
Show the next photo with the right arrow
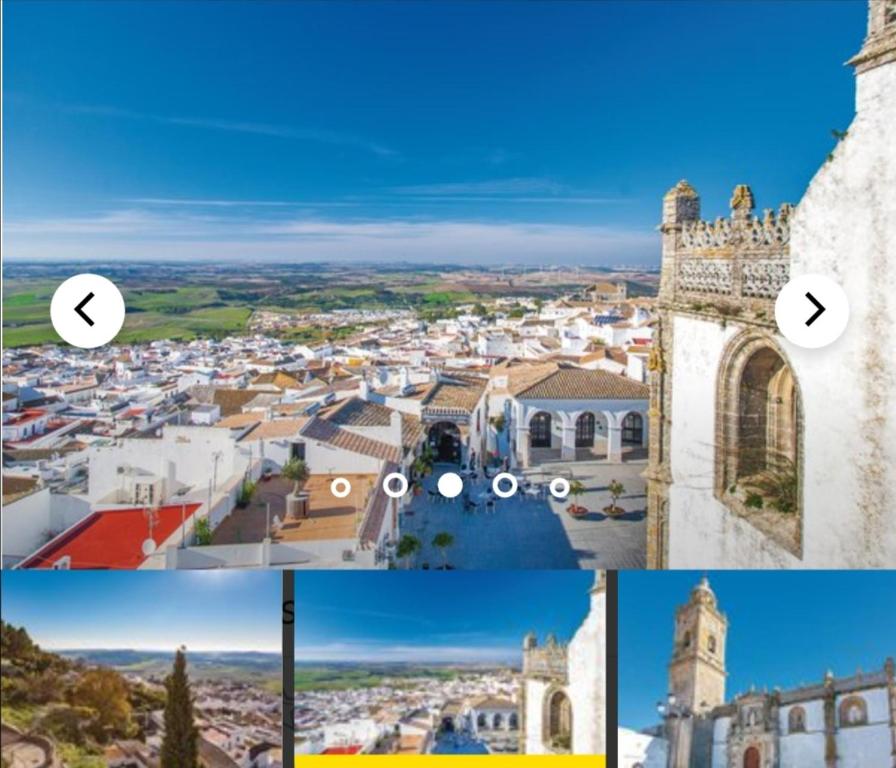[812, 311]
